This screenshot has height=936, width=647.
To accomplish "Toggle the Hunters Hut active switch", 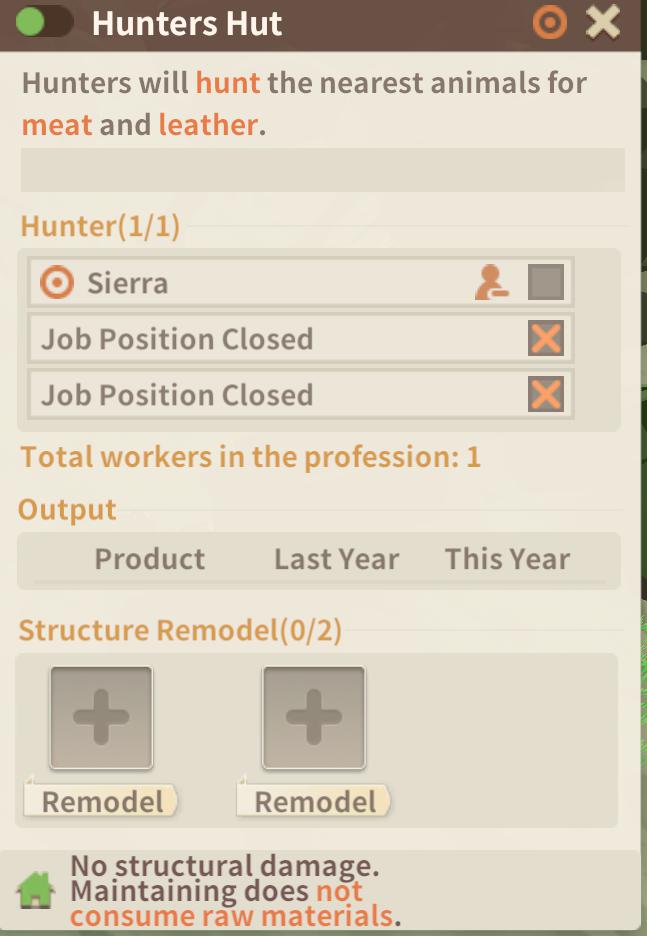I will [x=44, y=22].
